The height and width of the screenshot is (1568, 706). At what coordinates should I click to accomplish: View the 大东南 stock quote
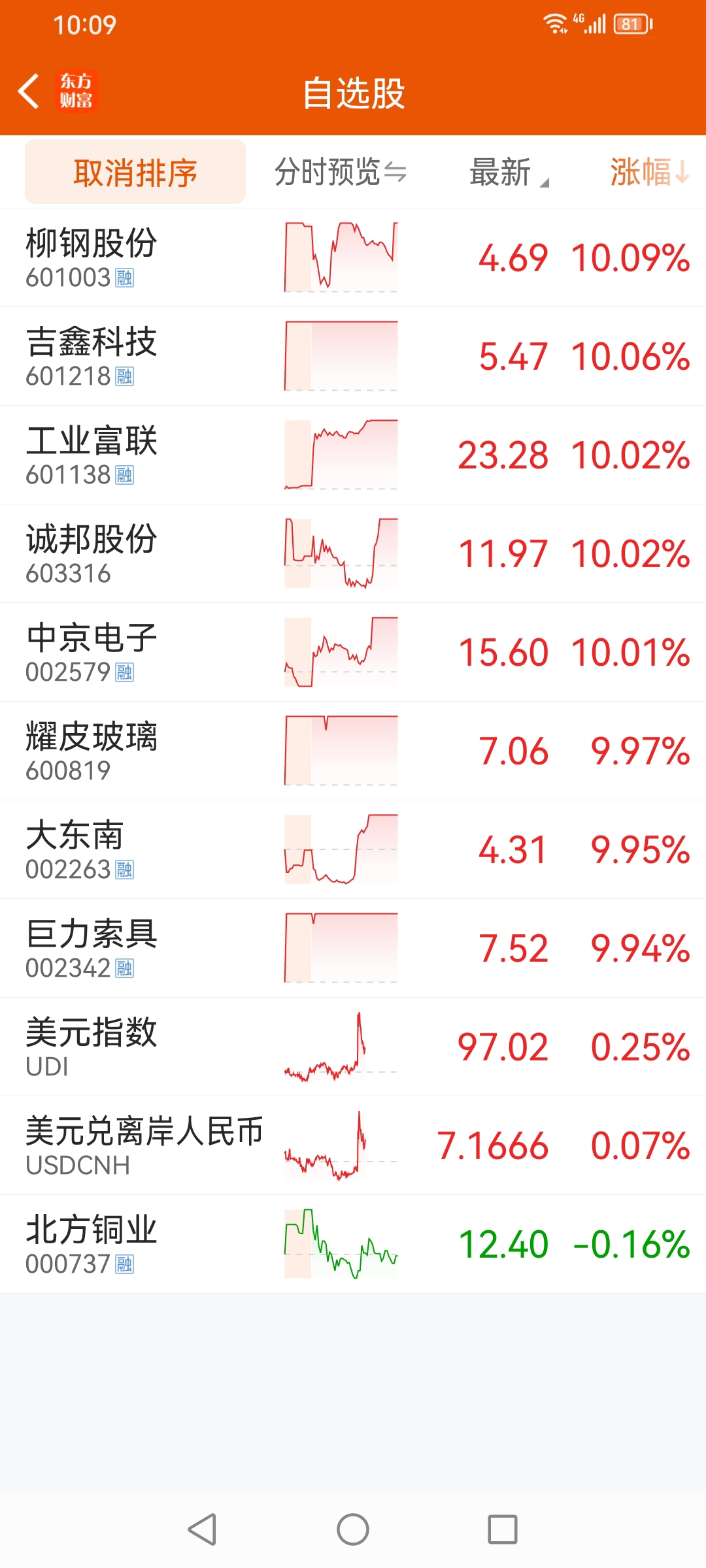coord(353,849)
